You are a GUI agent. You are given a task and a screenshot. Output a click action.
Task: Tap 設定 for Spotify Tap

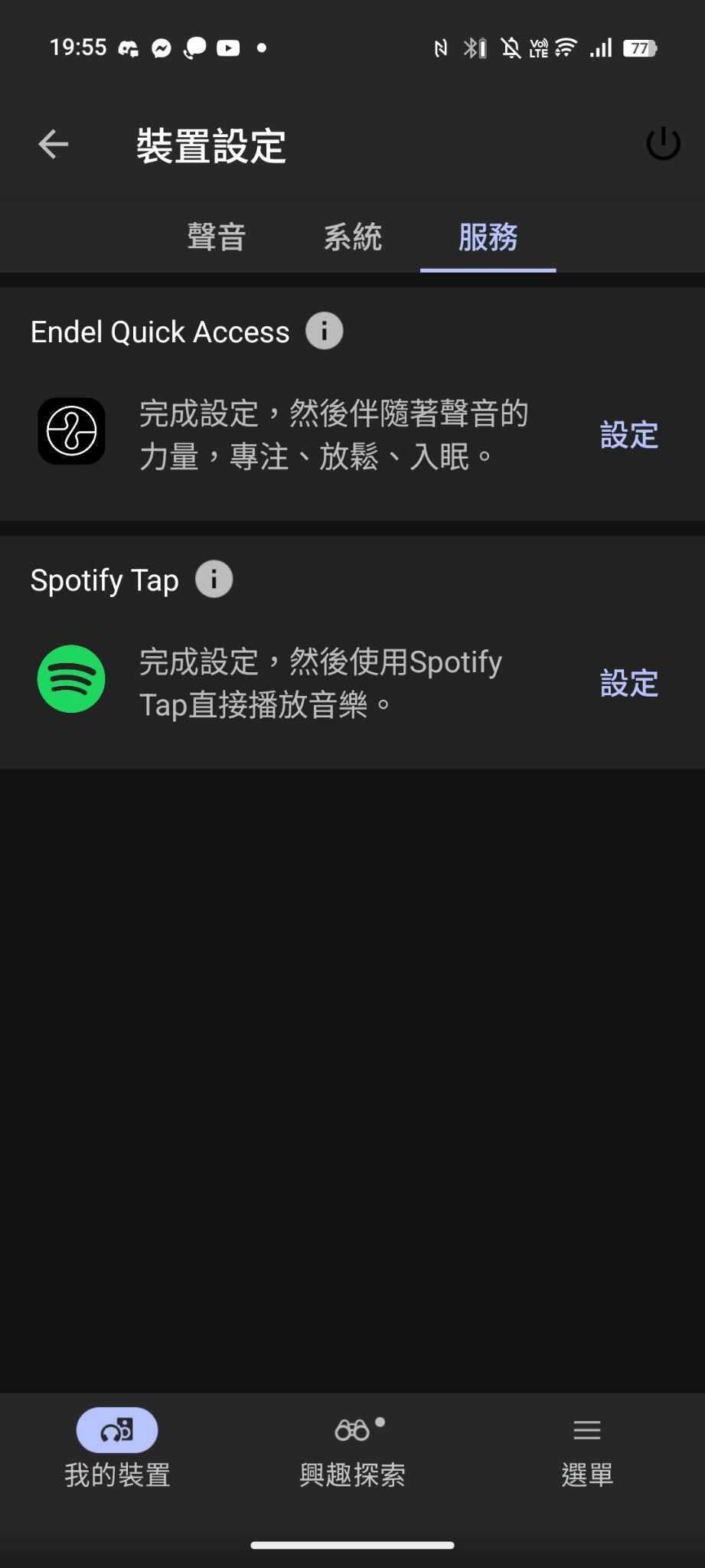tap(629, 683)
